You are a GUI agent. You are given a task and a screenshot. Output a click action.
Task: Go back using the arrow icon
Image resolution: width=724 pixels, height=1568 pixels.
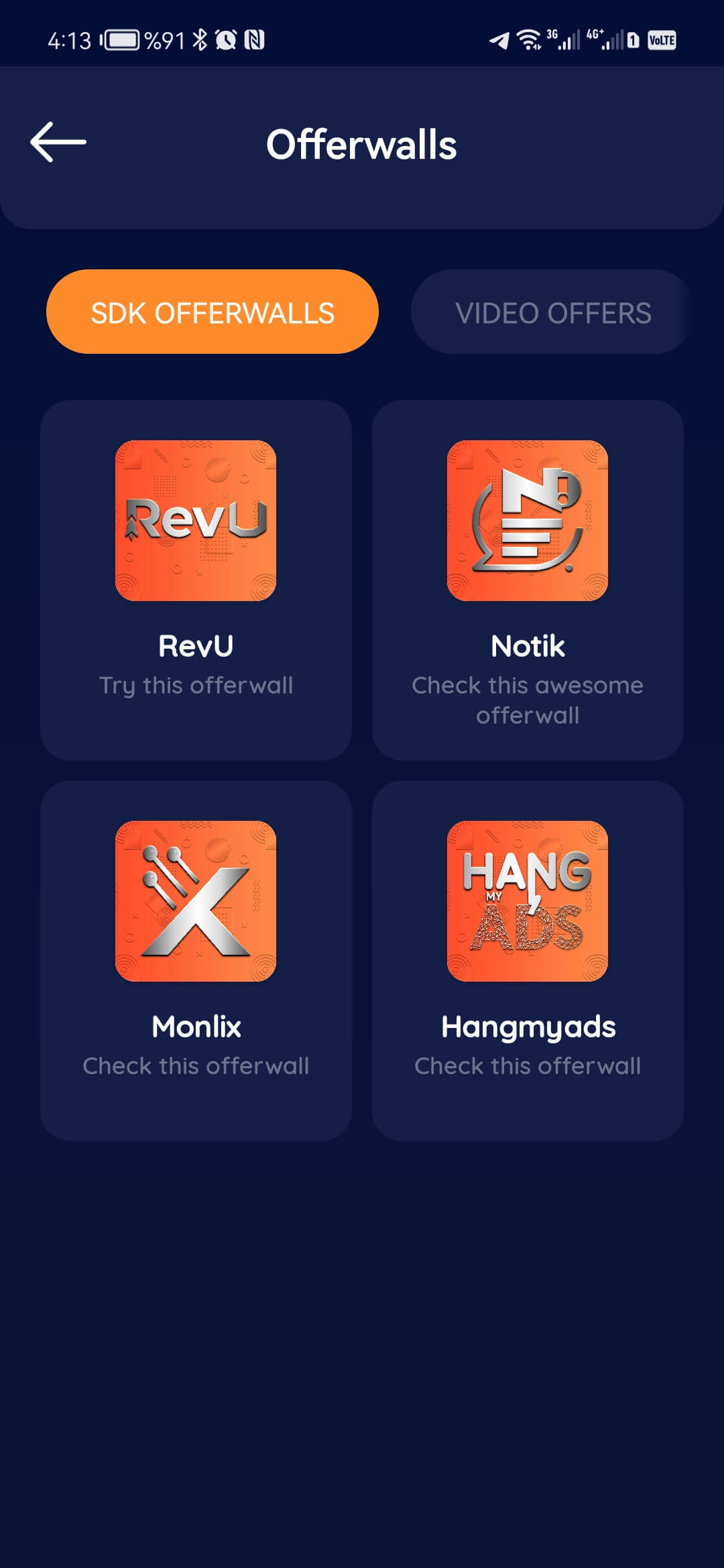point(58,142)
